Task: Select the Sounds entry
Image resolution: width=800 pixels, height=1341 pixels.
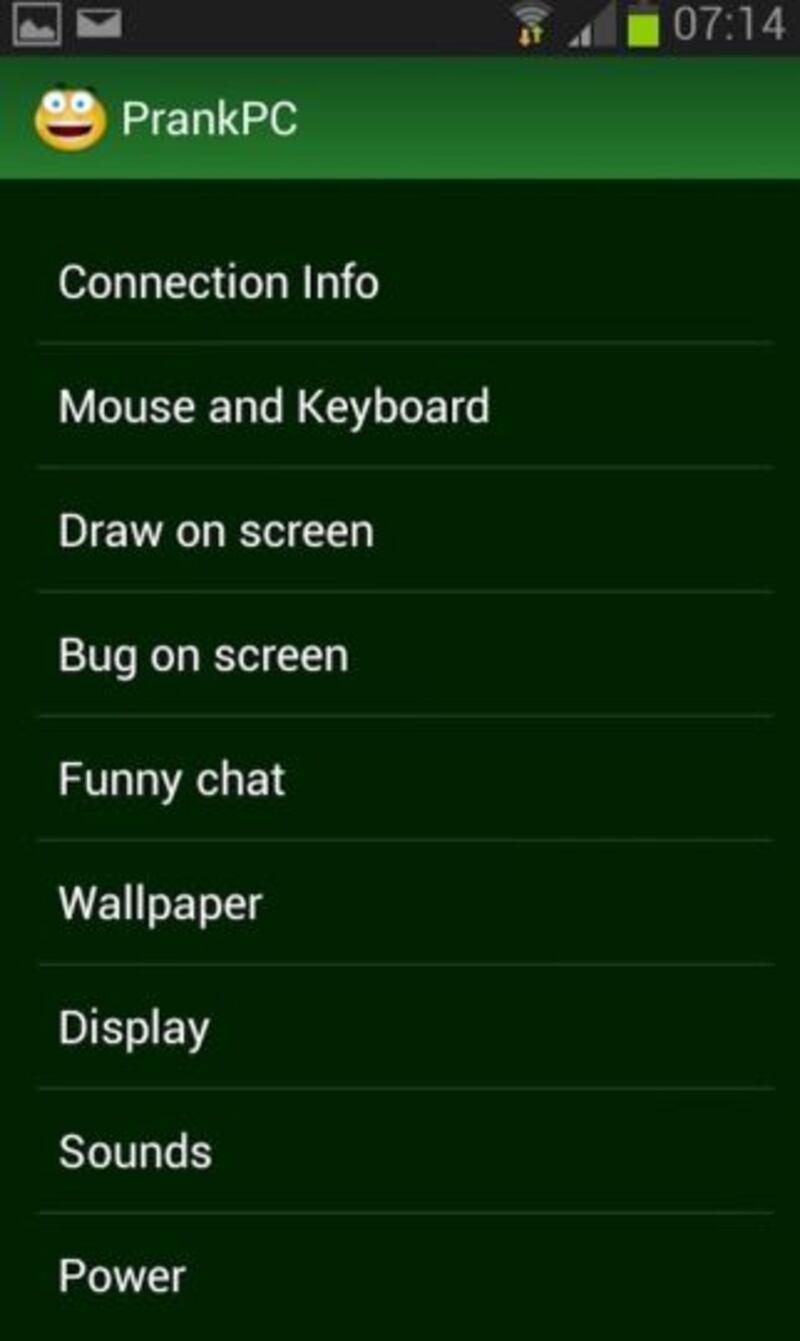Action: [405, 1151]
